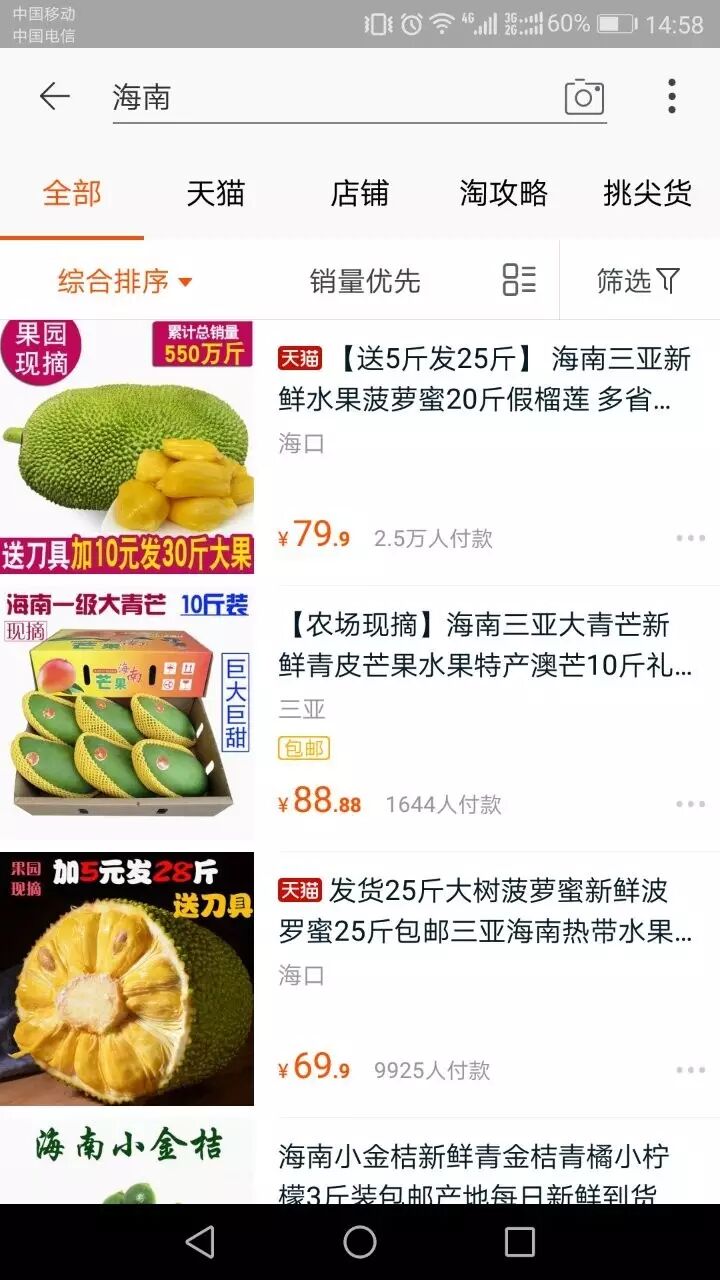Tap the search field containing 海南
720x1280 pixels.
pos(330,97)
